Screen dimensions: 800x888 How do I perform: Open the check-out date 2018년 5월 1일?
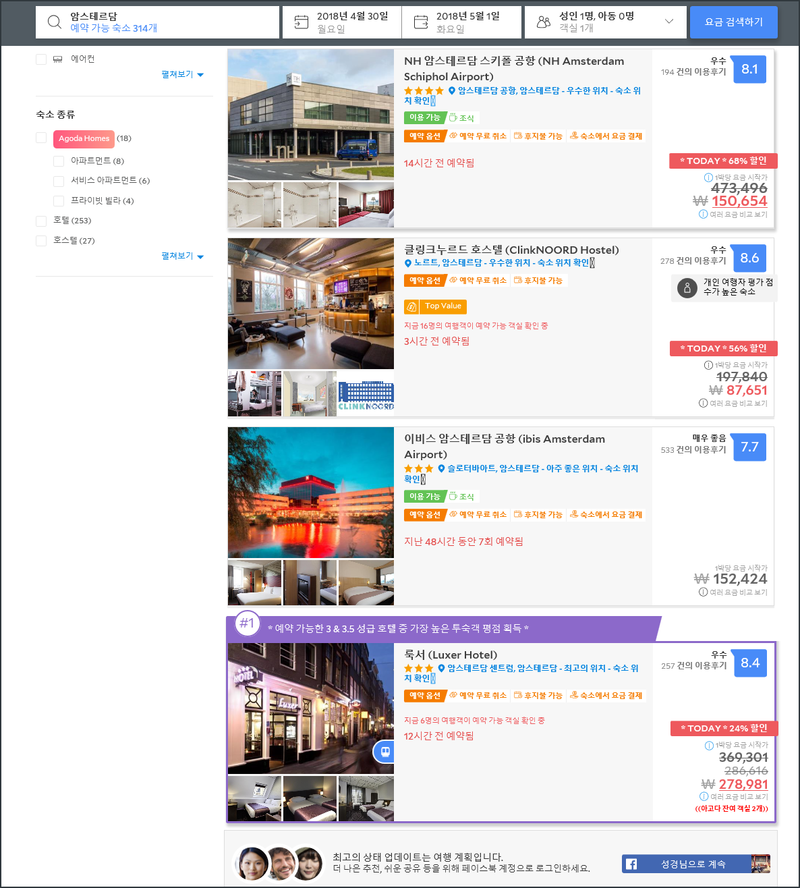[461, 22]
